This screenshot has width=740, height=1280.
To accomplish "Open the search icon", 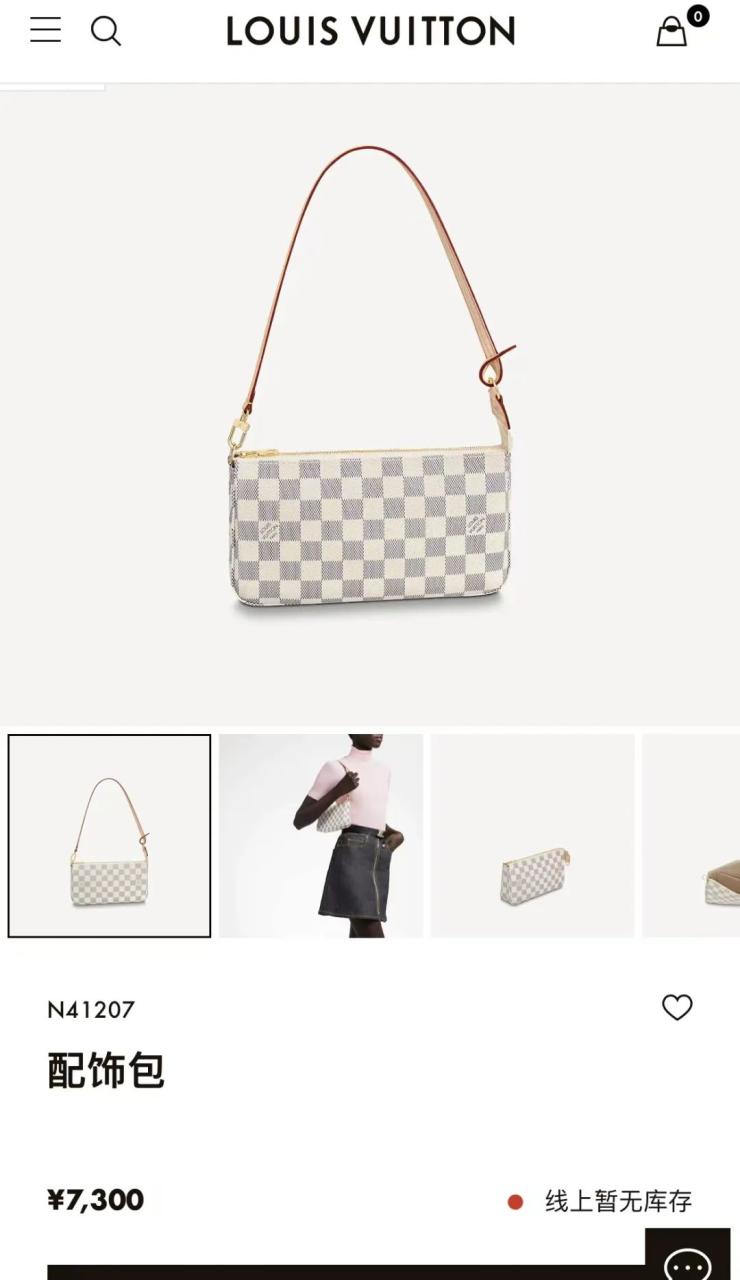I will pos(106,31).
